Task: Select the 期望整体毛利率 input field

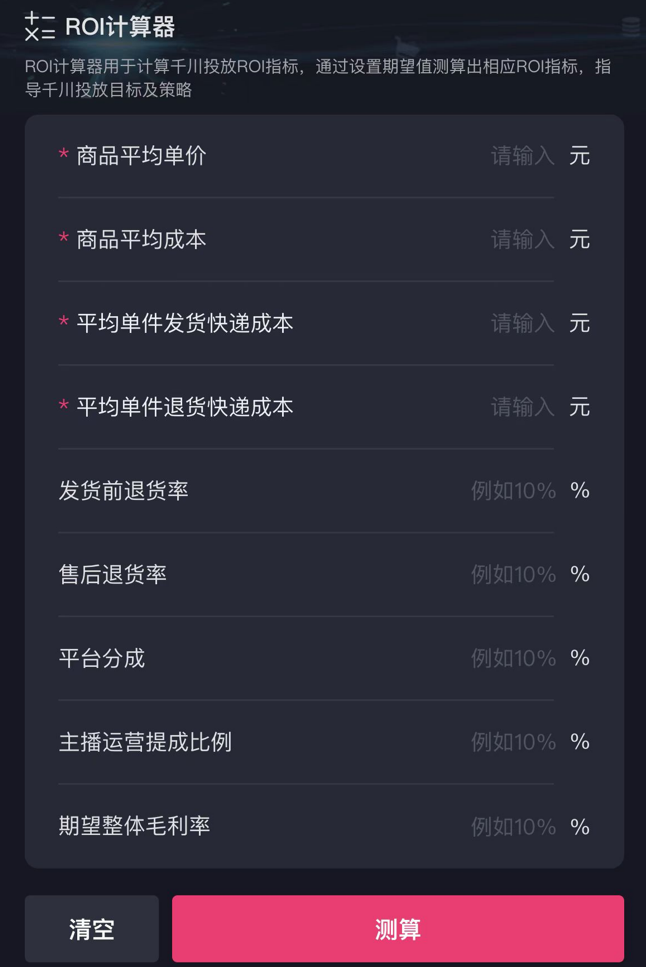Action: pos(513,827)
